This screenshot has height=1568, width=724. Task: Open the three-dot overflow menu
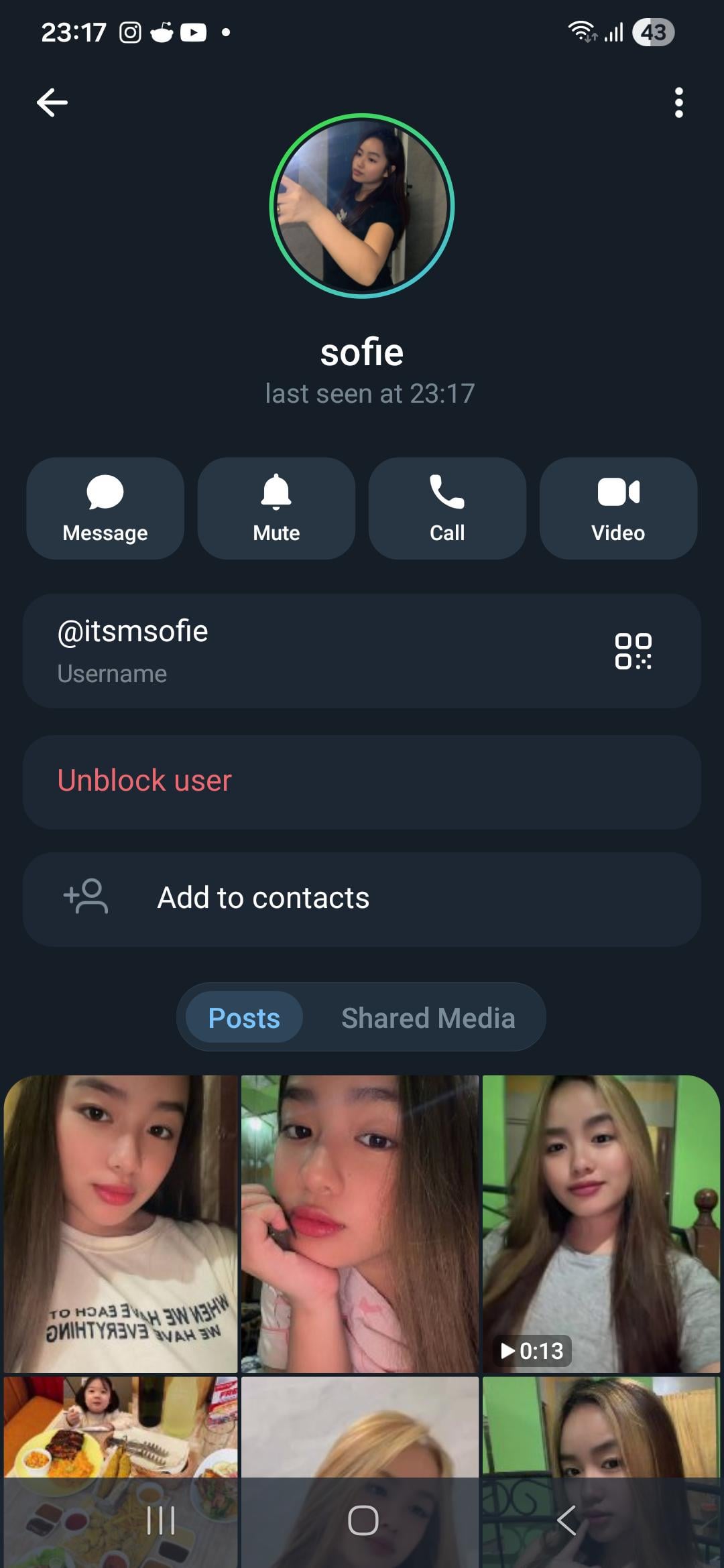coord(678,103)
